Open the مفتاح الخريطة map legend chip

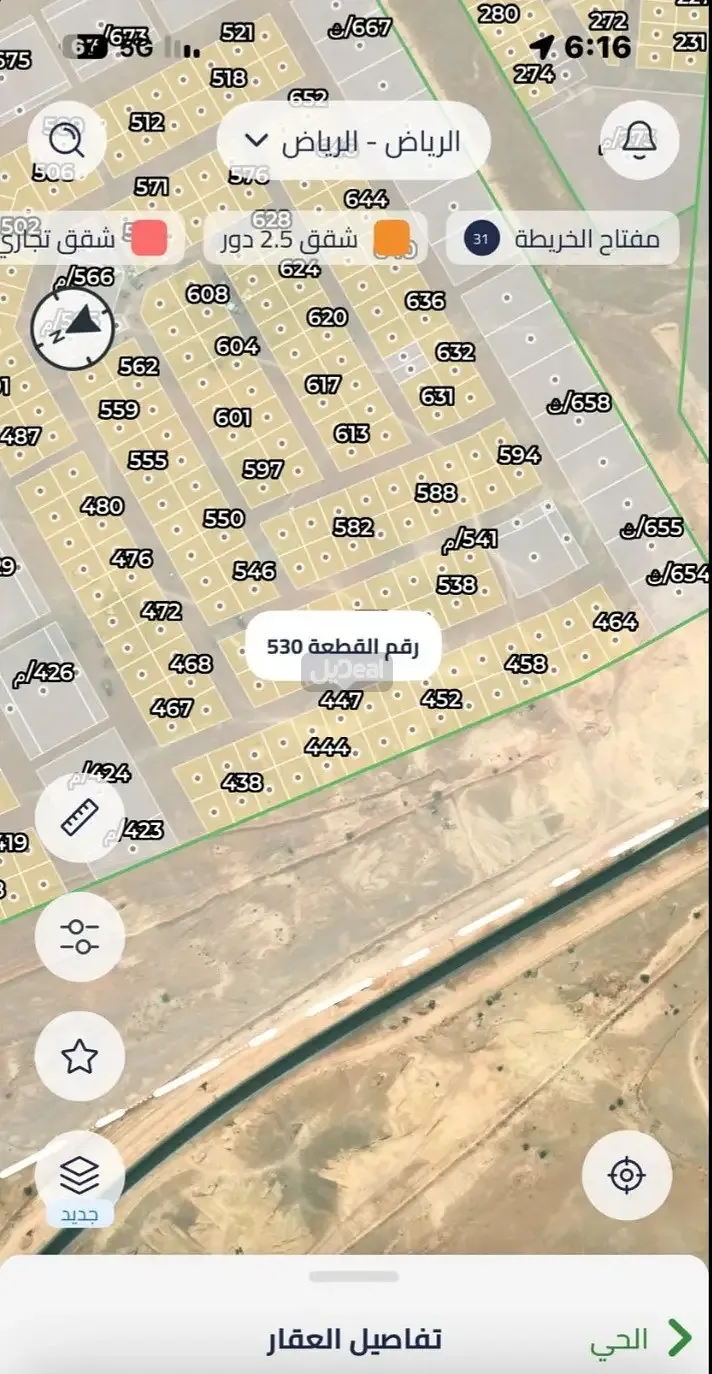[562, 239]
